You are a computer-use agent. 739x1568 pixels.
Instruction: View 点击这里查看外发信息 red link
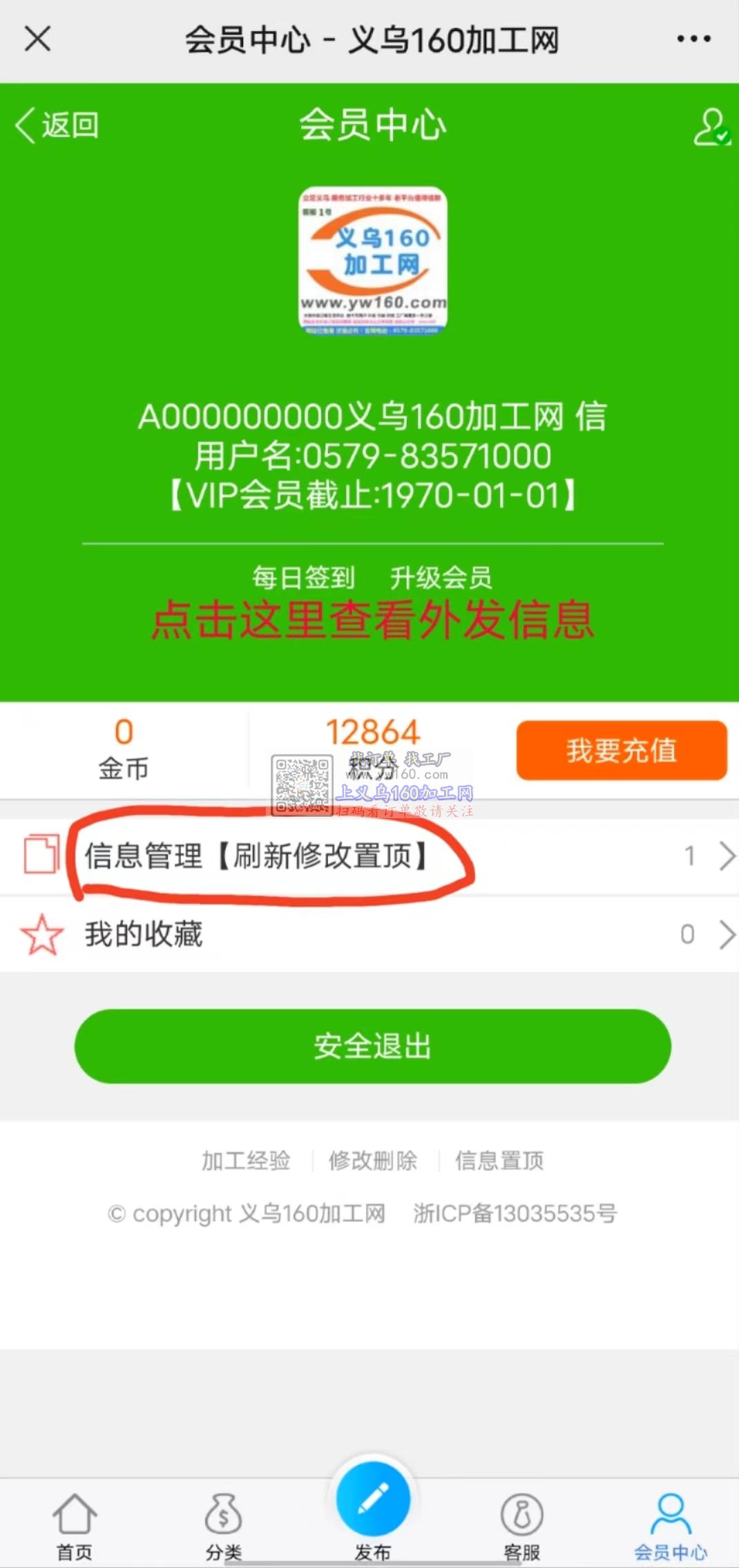pyautogui.click(x=372, y=619)
